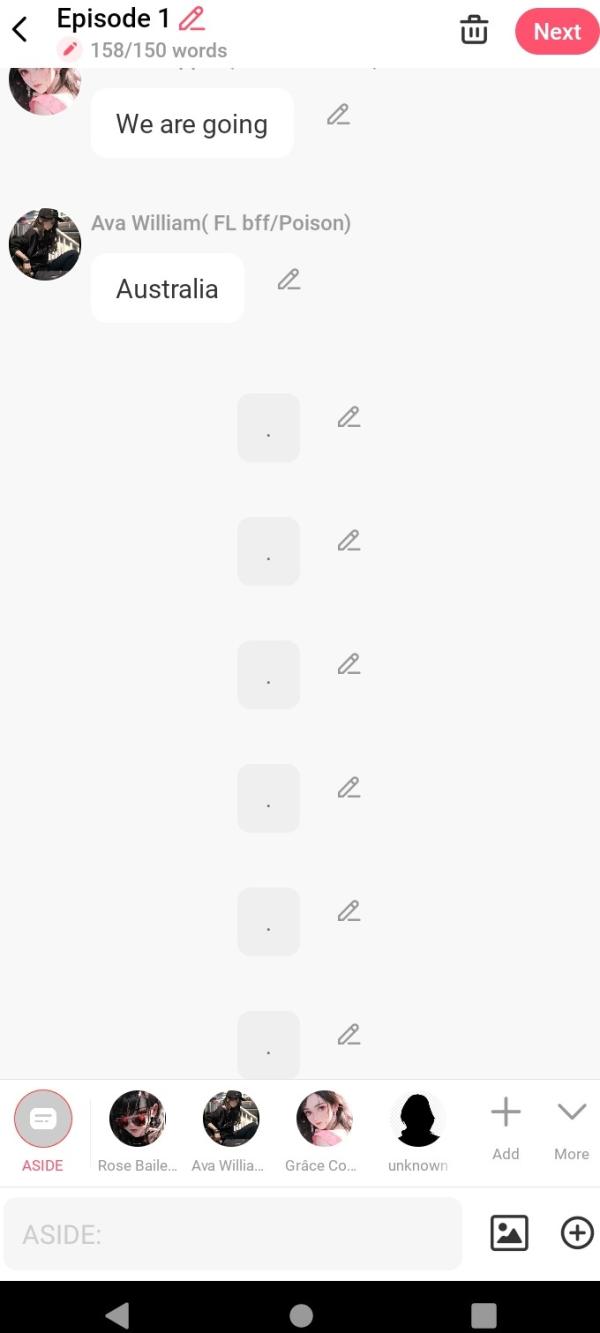Rename Episode 1 title with pencil icon
The width and height of the screenshot is (600, 1333).
(x=191, y=19)
